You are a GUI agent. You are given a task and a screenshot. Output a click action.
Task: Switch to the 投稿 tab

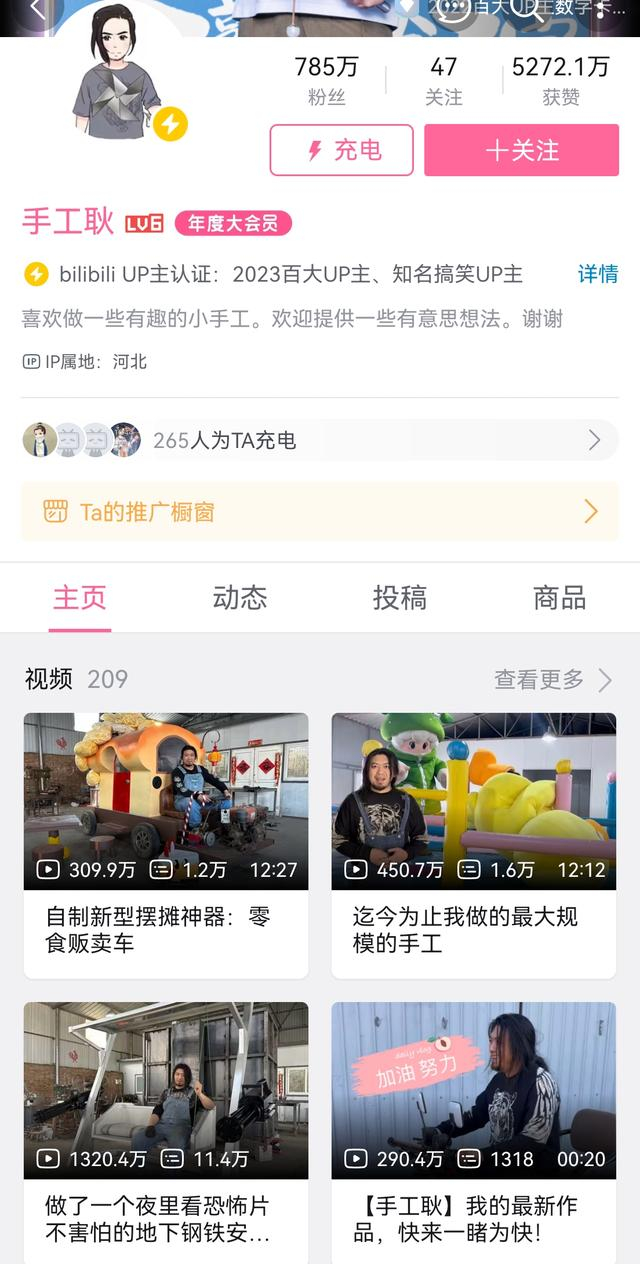(399, 598)
